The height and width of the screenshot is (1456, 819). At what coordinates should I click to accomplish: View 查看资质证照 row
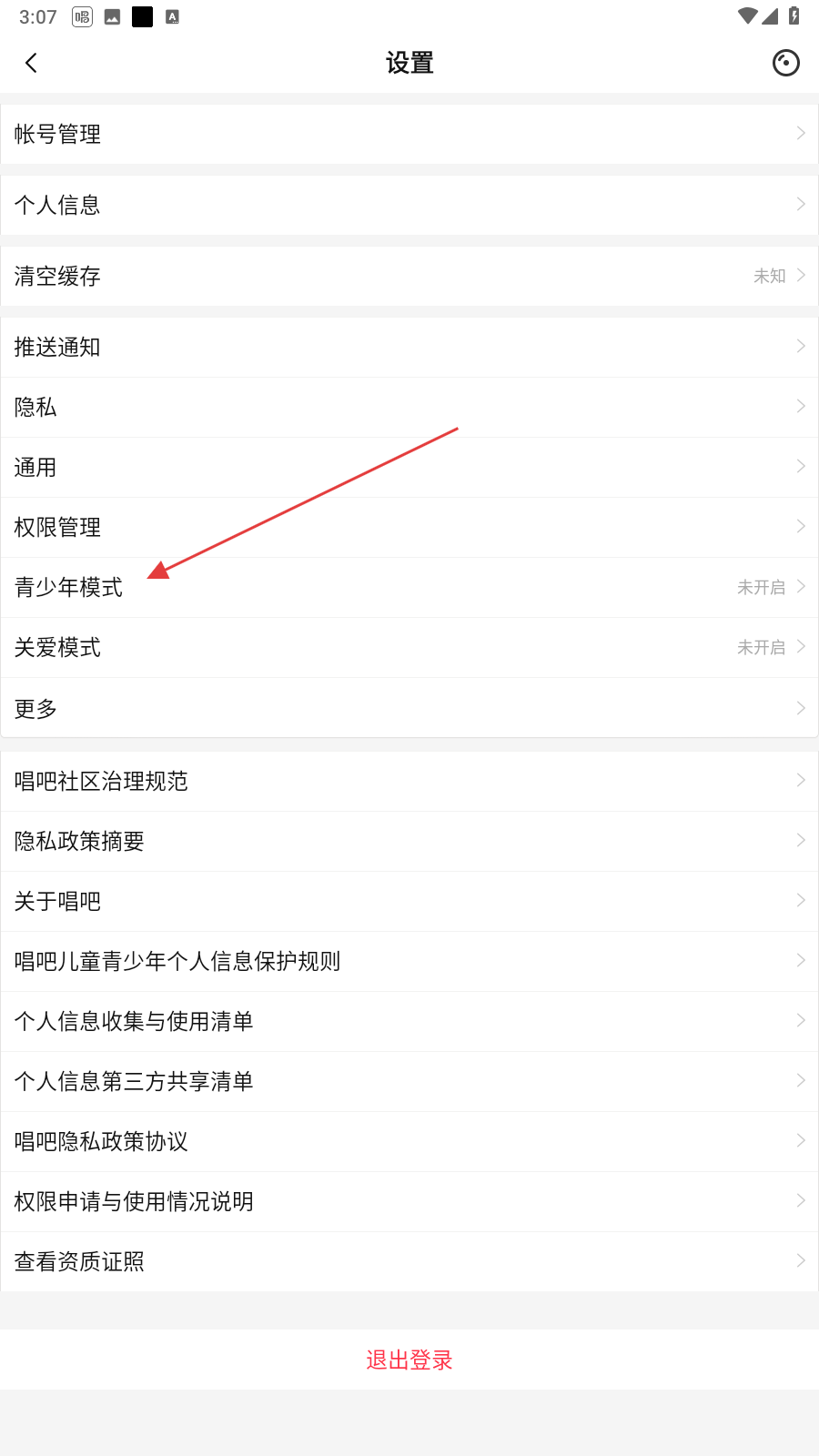click(x=409, y=1261)
